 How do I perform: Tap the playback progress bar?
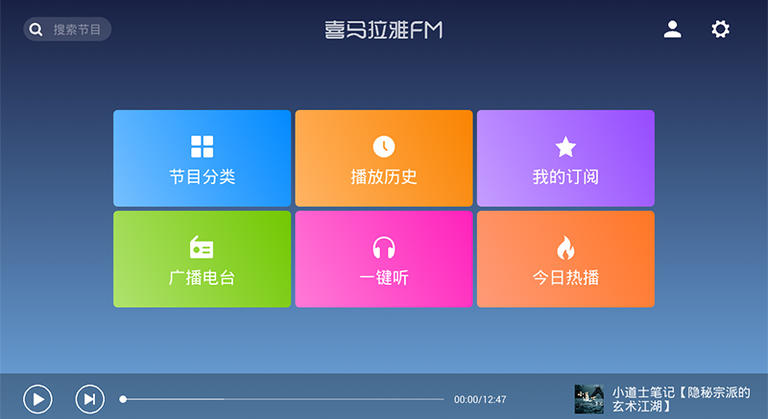pos(282,399)
